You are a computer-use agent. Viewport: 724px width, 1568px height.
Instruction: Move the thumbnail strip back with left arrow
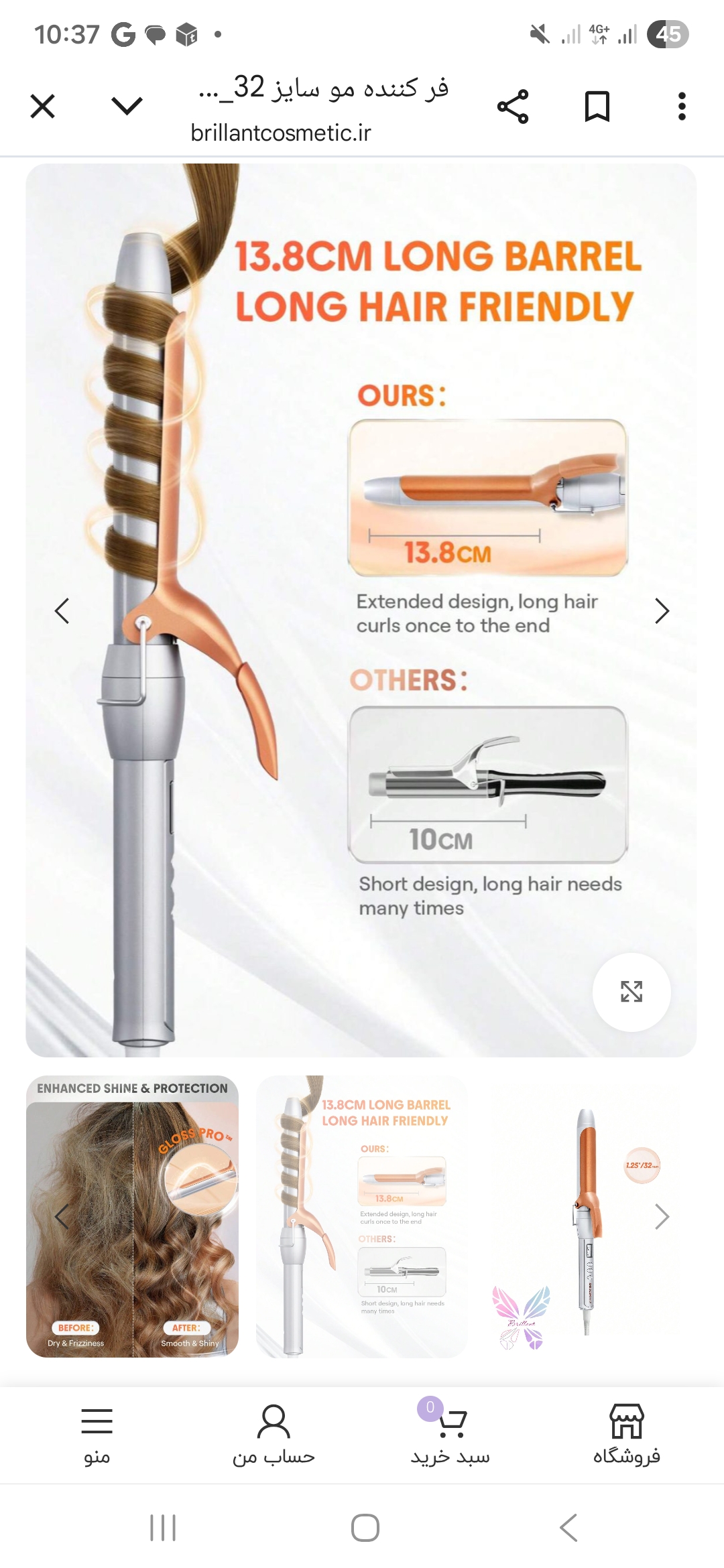pyautogui.click(x=62, y=1216)
